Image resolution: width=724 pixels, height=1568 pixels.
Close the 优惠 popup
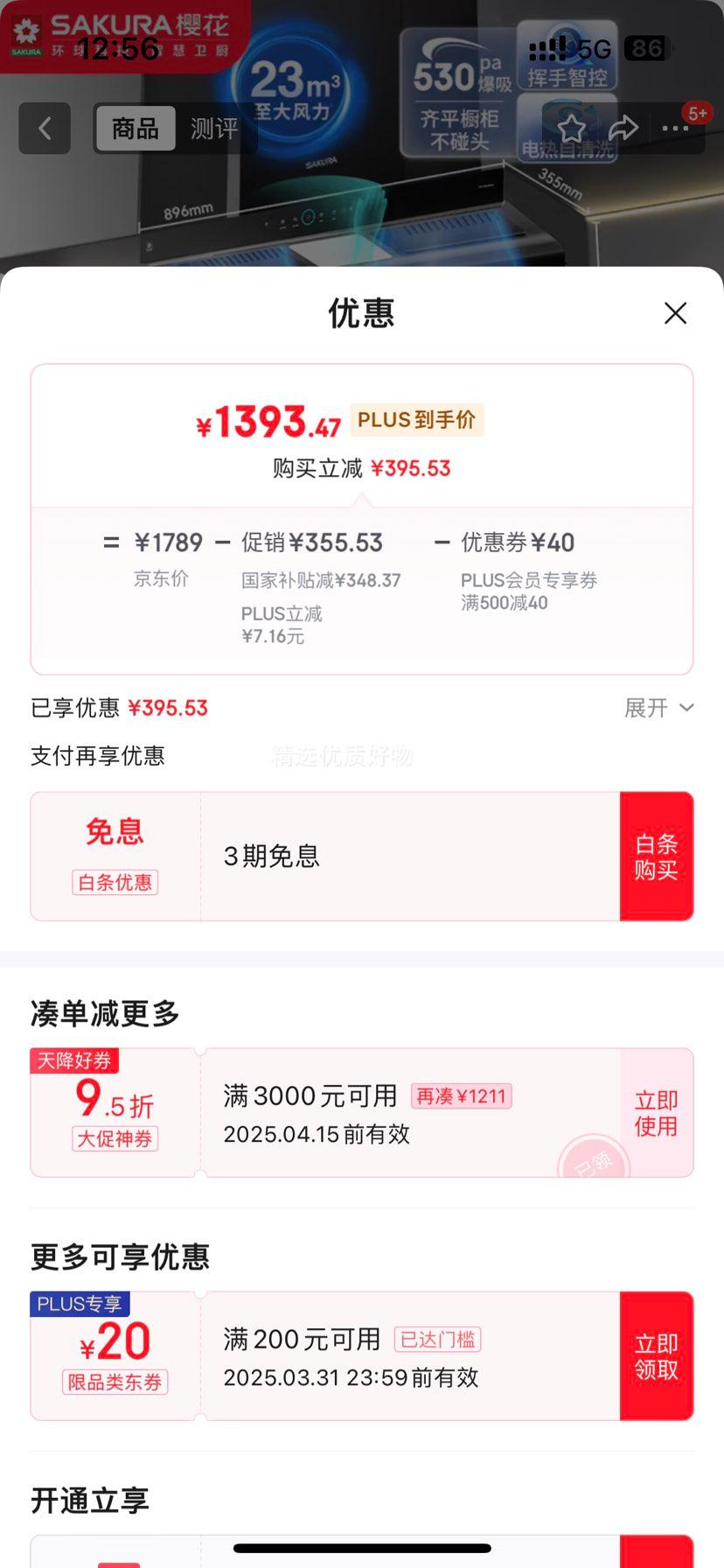pos(675,312)
